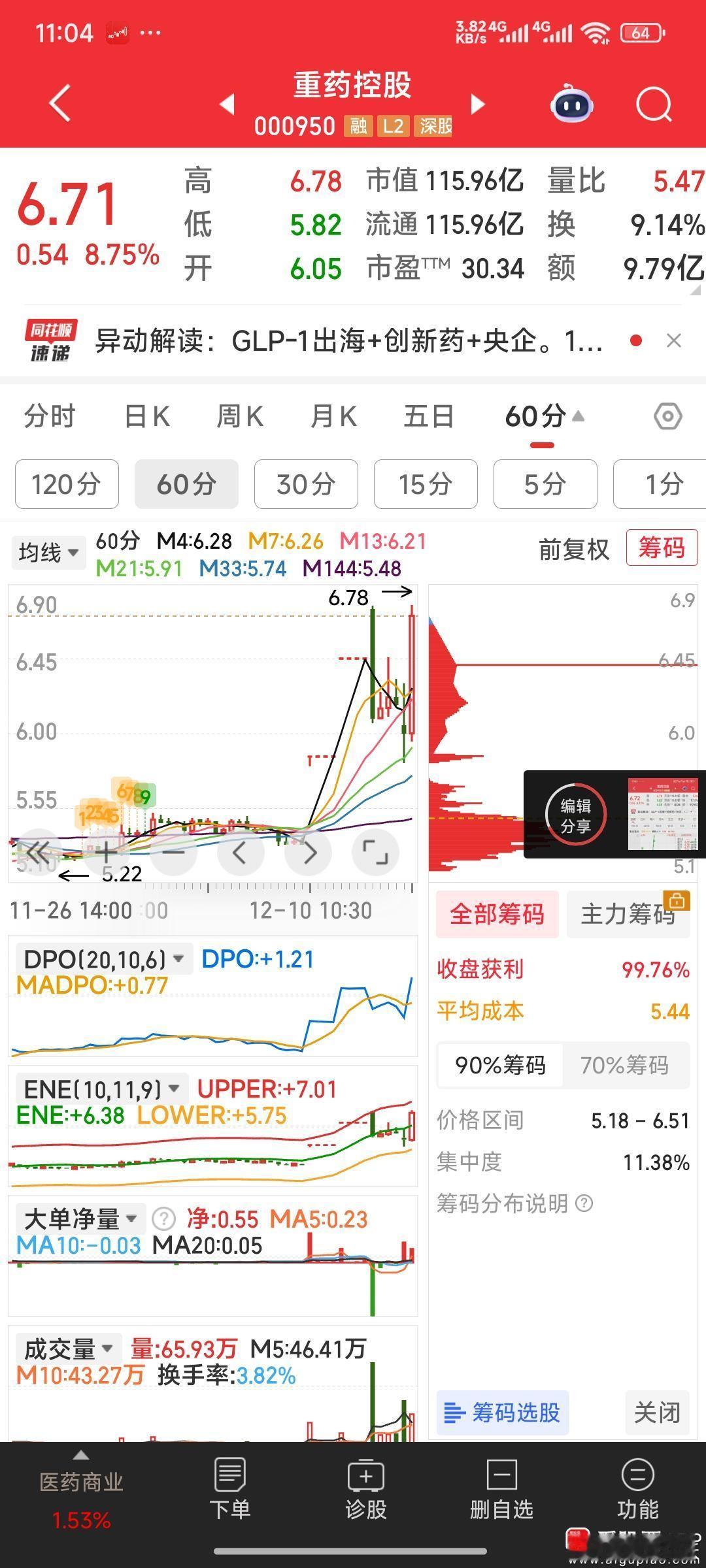The width and height of the screenshot is (706, 1568).
Task: Select the 70%筹码 option
Action: click(x=624, y=1066)
